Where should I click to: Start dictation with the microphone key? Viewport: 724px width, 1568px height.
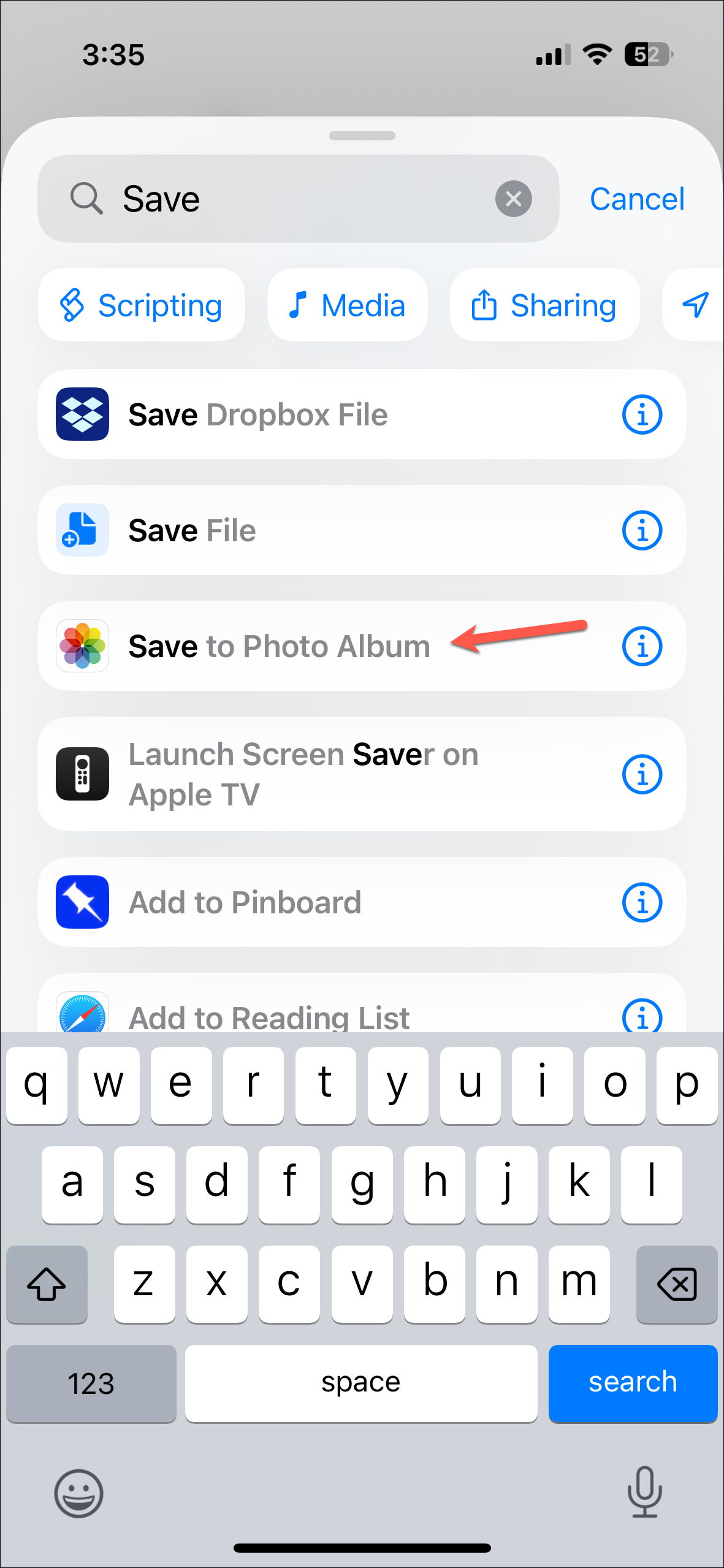644,1492
